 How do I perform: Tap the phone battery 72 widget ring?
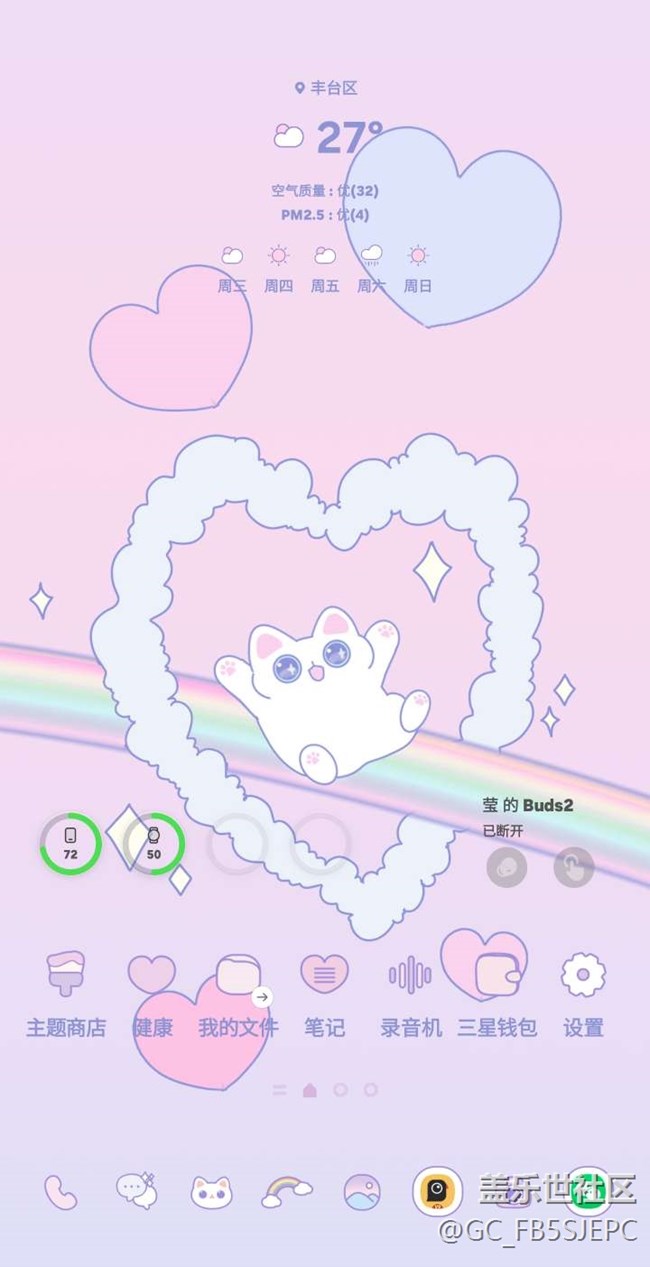pos(70,844)
